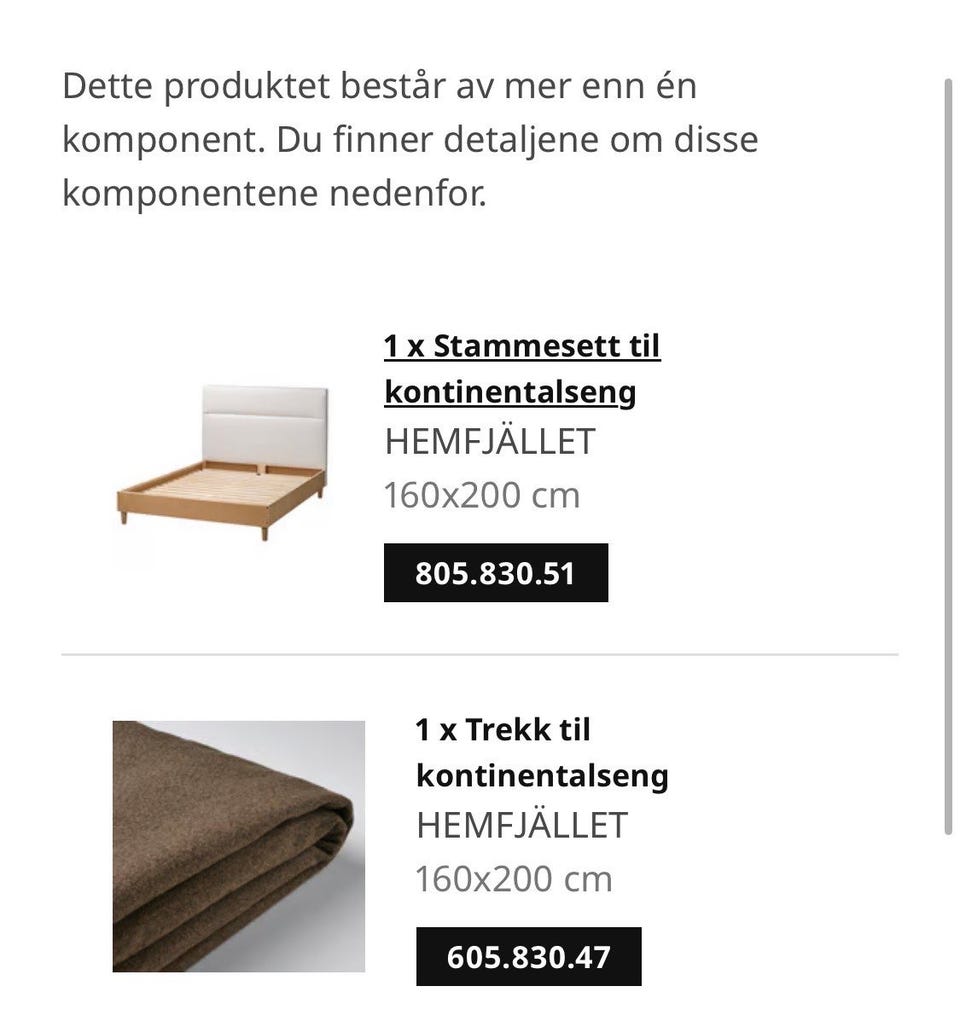The height and width of the screenshot is (1021, 960).
Task: Click HEMFJÄLLET label under the frame set
Action: (490, 439)
